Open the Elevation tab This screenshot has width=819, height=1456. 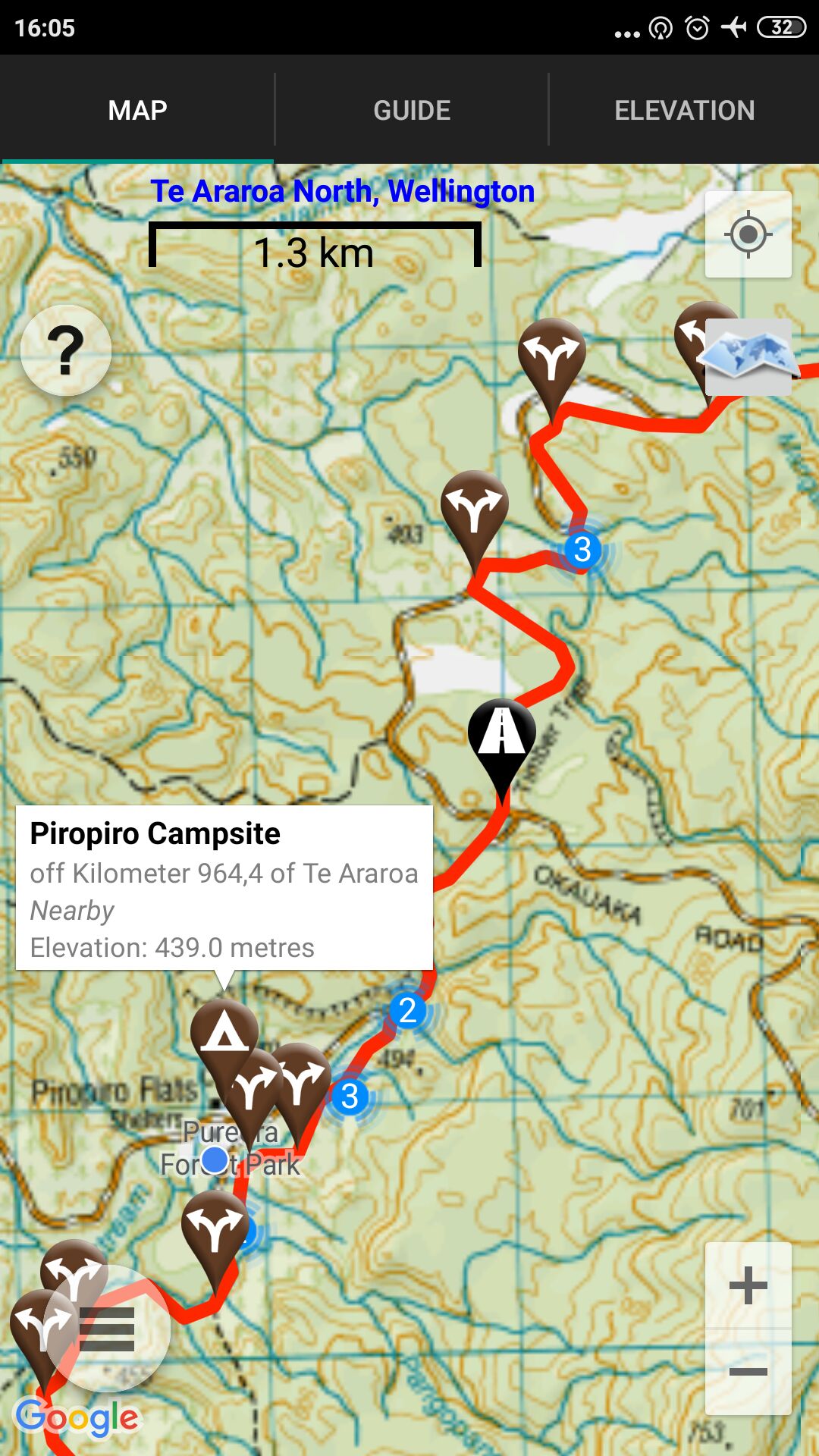684,111
